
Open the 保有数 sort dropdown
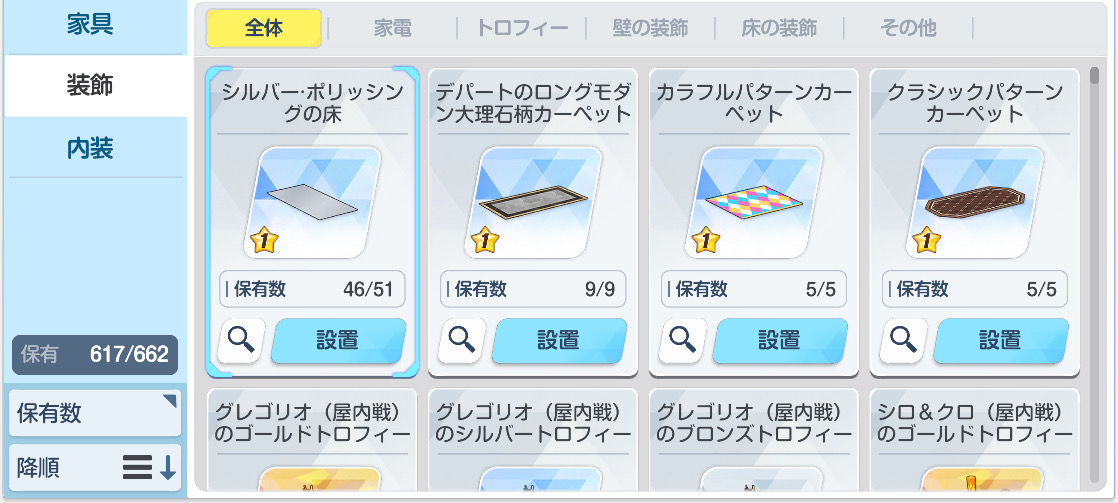95,413
